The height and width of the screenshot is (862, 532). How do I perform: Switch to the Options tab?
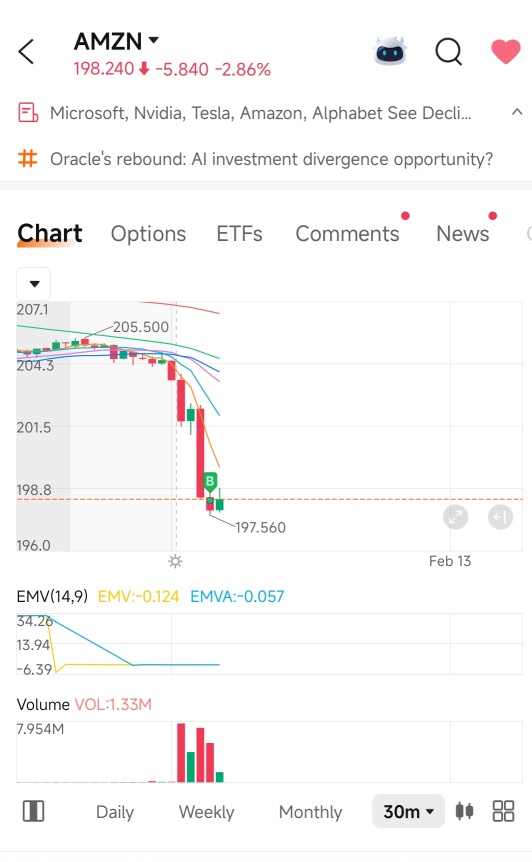[148, 234]
